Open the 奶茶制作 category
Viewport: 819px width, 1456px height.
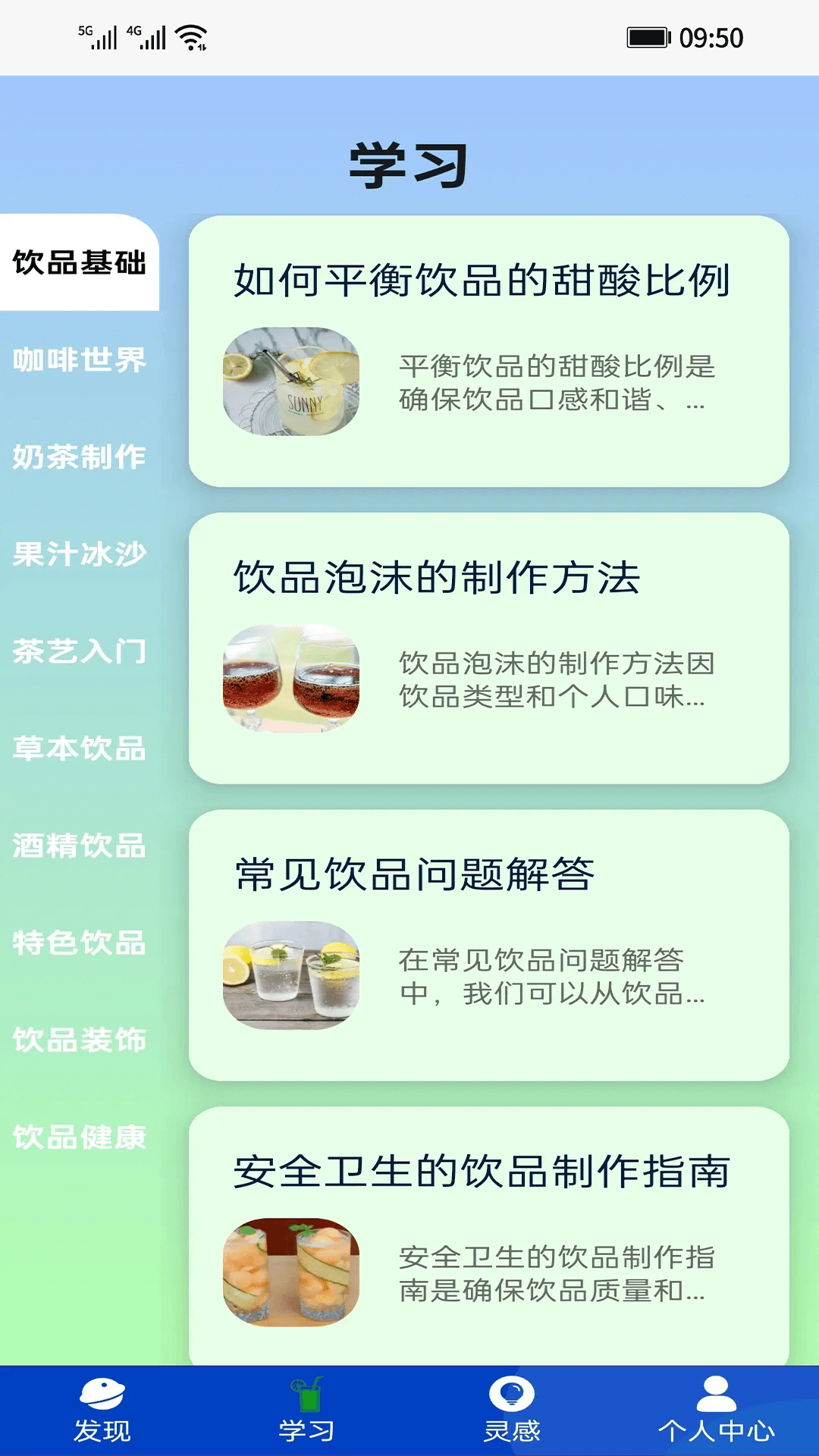79,457
